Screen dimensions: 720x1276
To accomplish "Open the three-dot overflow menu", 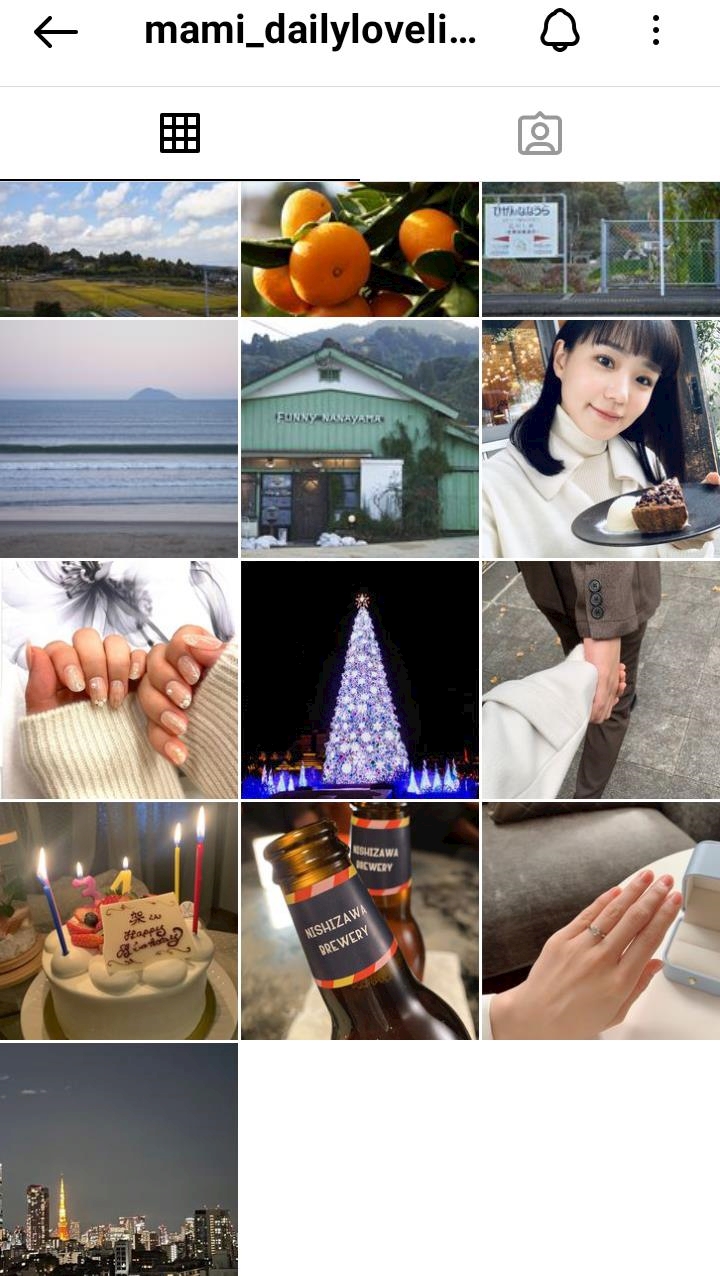I will coord(656,31).
